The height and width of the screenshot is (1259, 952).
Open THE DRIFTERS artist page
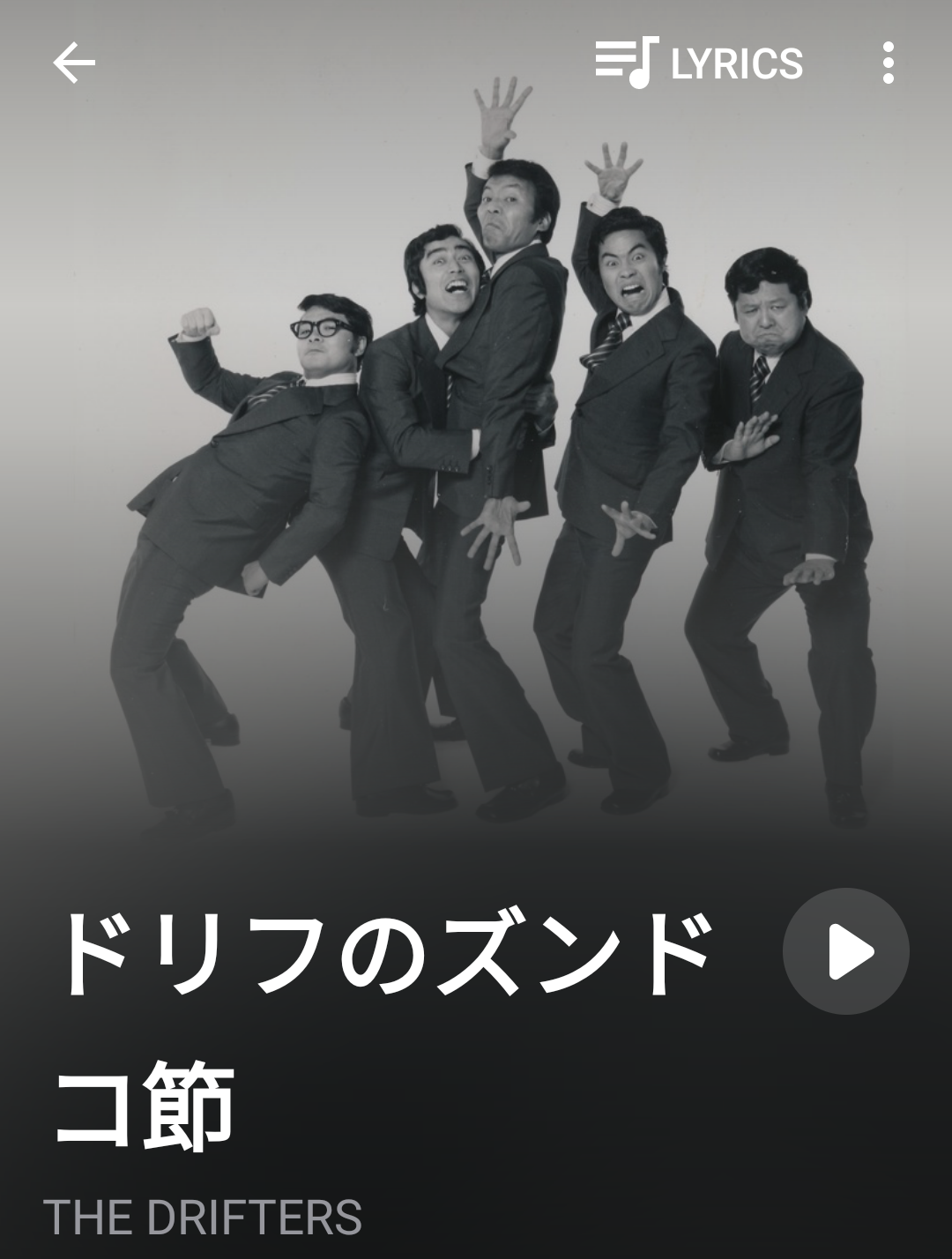click(x=203, y=1217)
